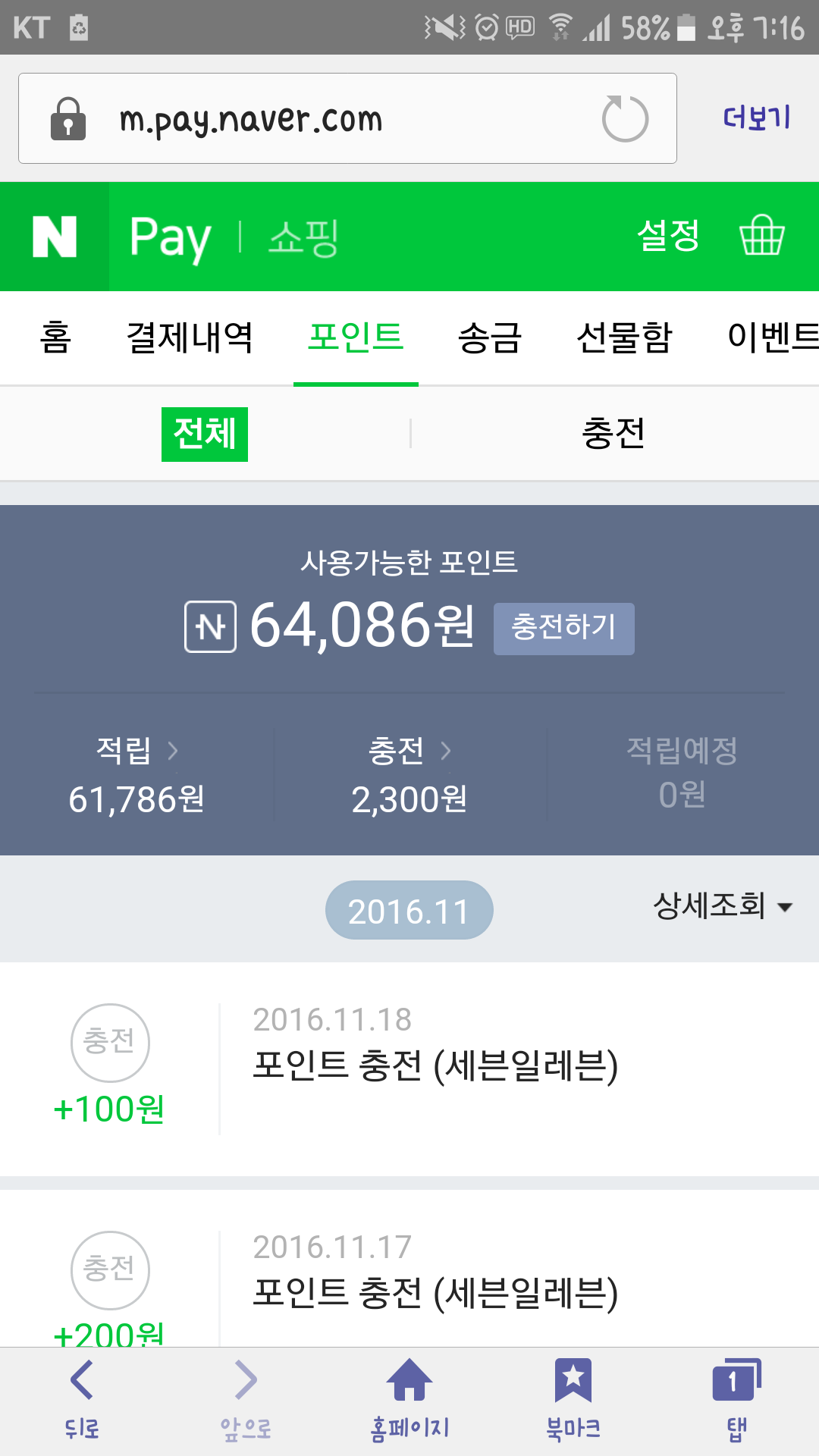
Task: Switch to the 선물함 tab
Action: point(624,337)
